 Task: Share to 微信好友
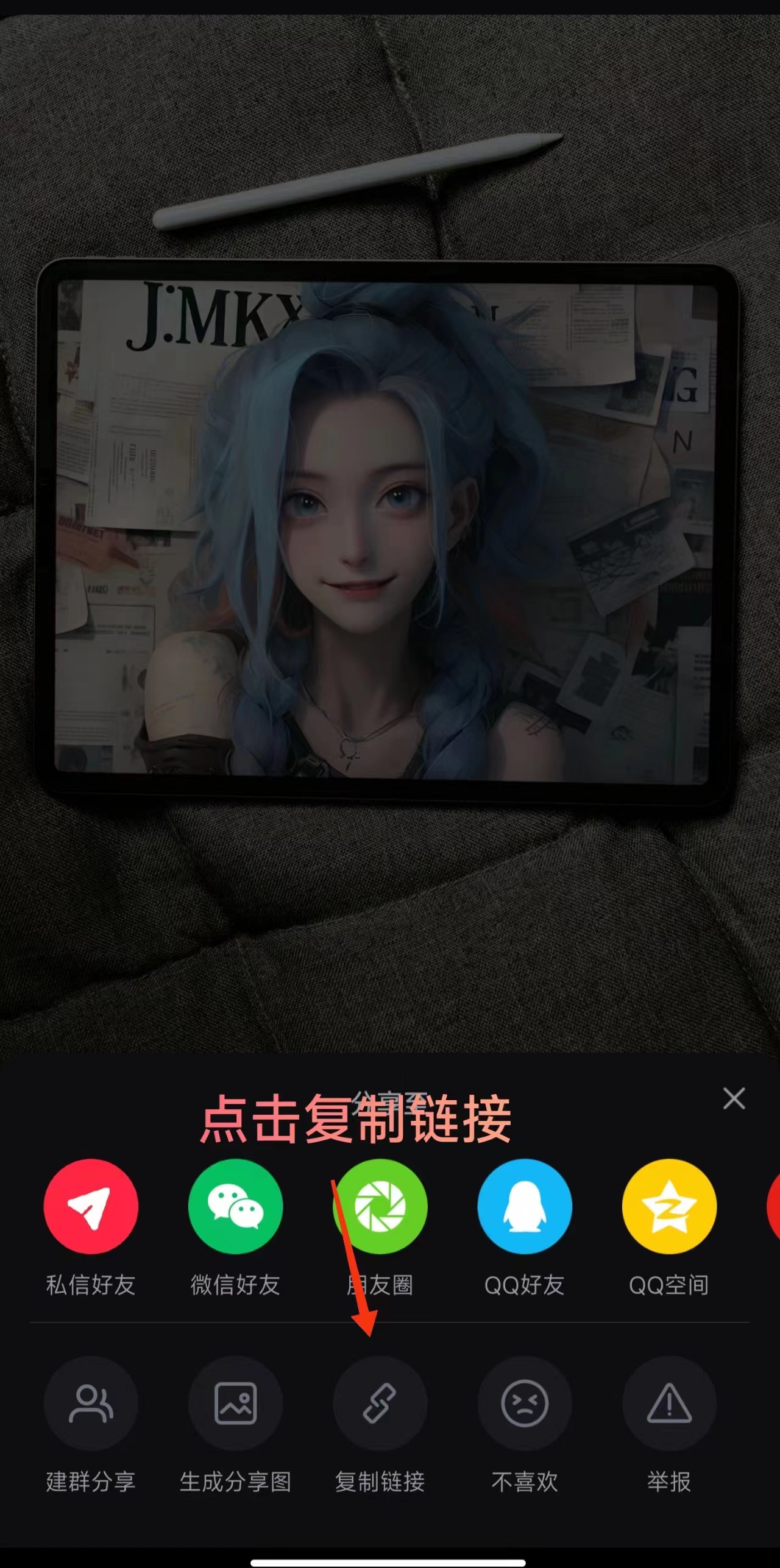(235, 1206)
